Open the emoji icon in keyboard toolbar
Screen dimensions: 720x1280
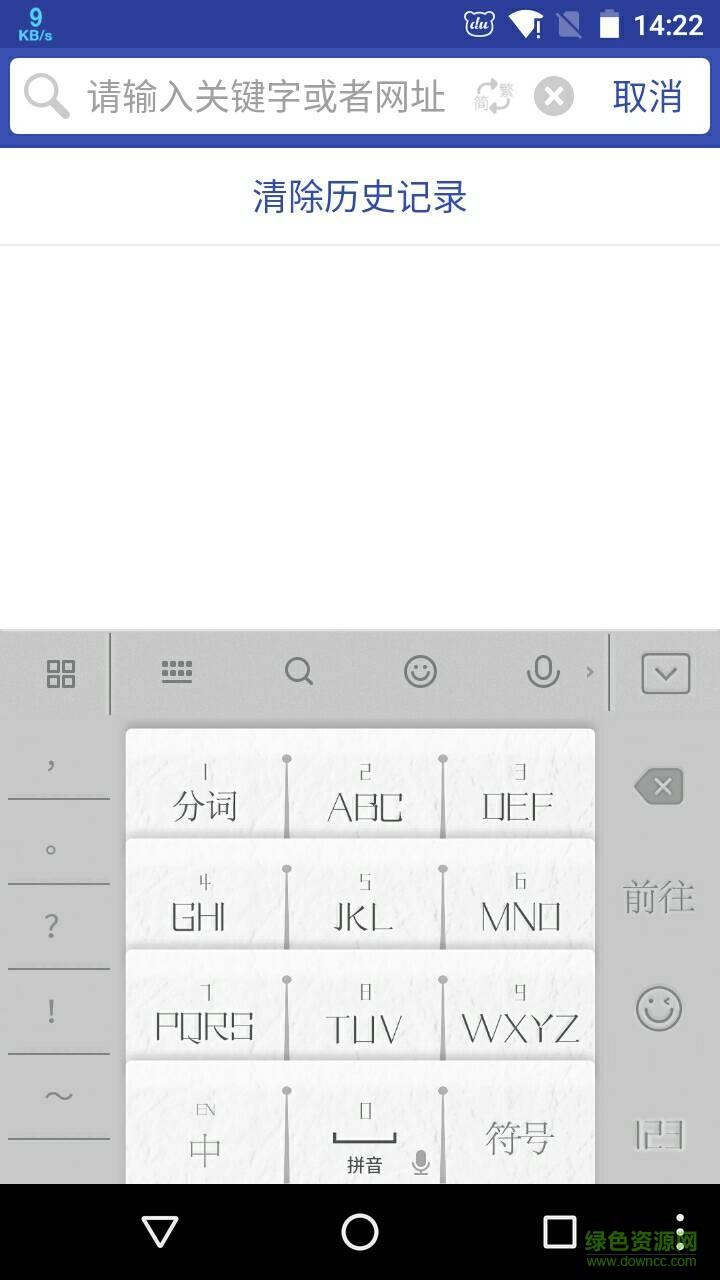(420, 672)
